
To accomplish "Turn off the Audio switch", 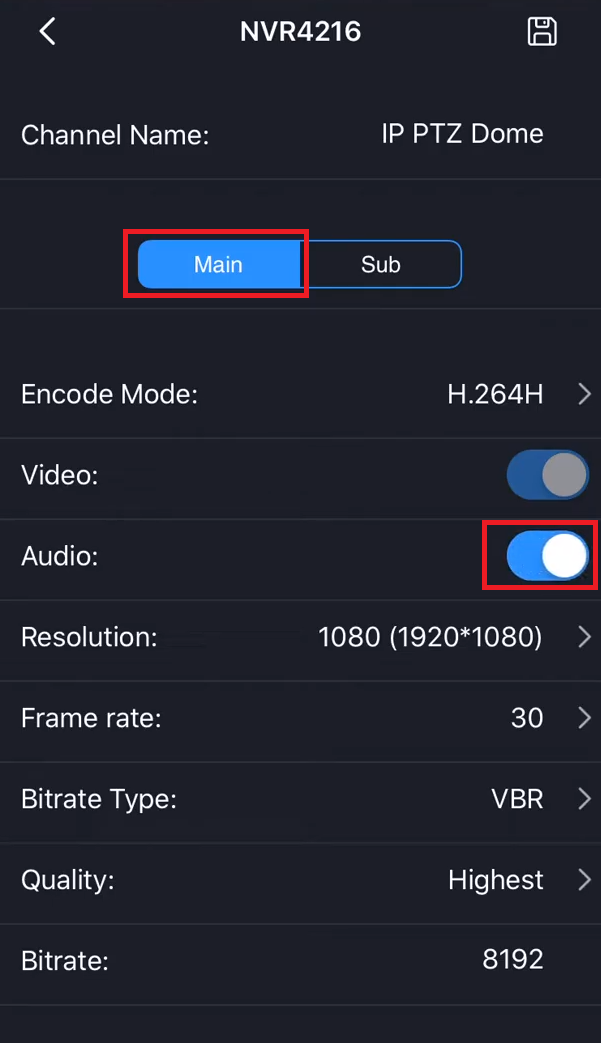I will click(547, 556).
